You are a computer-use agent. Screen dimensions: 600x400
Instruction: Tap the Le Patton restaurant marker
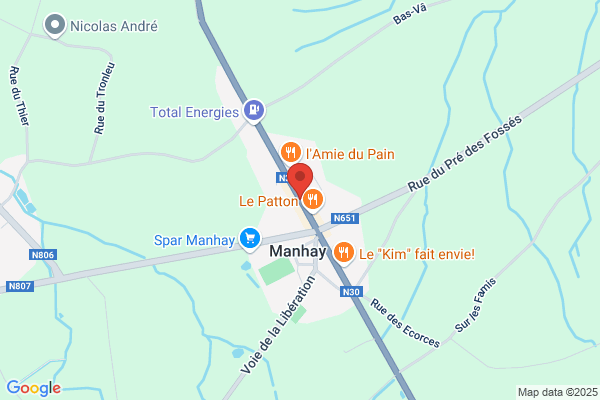pyautogui.click(x=313, y=200)
